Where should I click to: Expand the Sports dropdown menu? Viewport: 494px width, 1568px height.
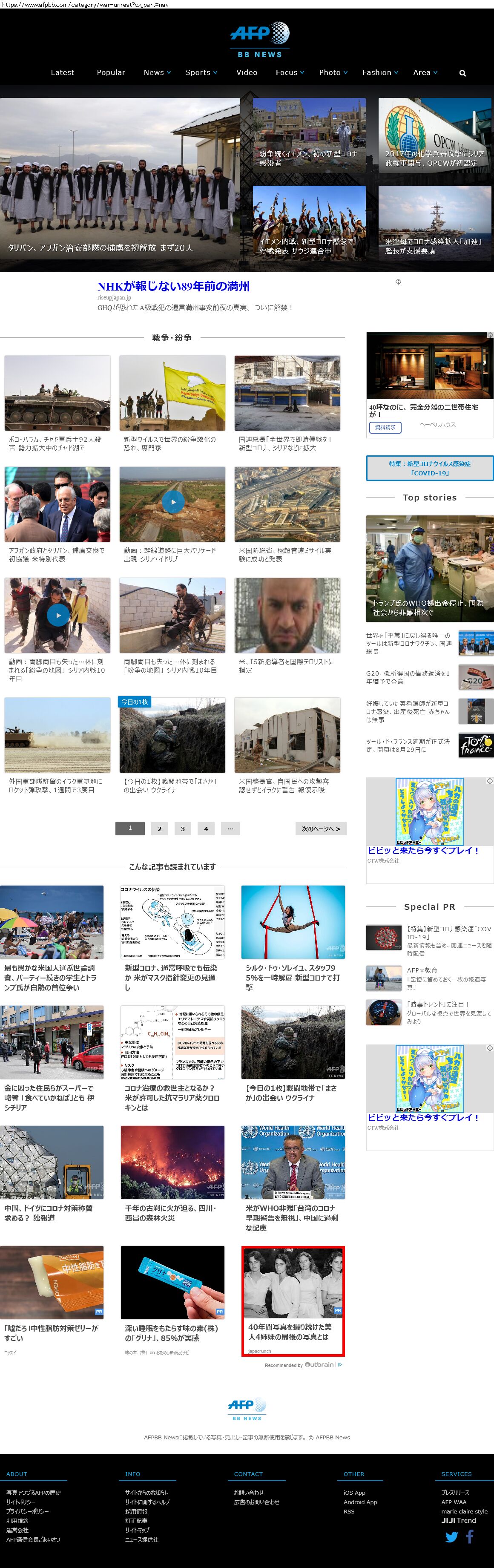point(201,72)
